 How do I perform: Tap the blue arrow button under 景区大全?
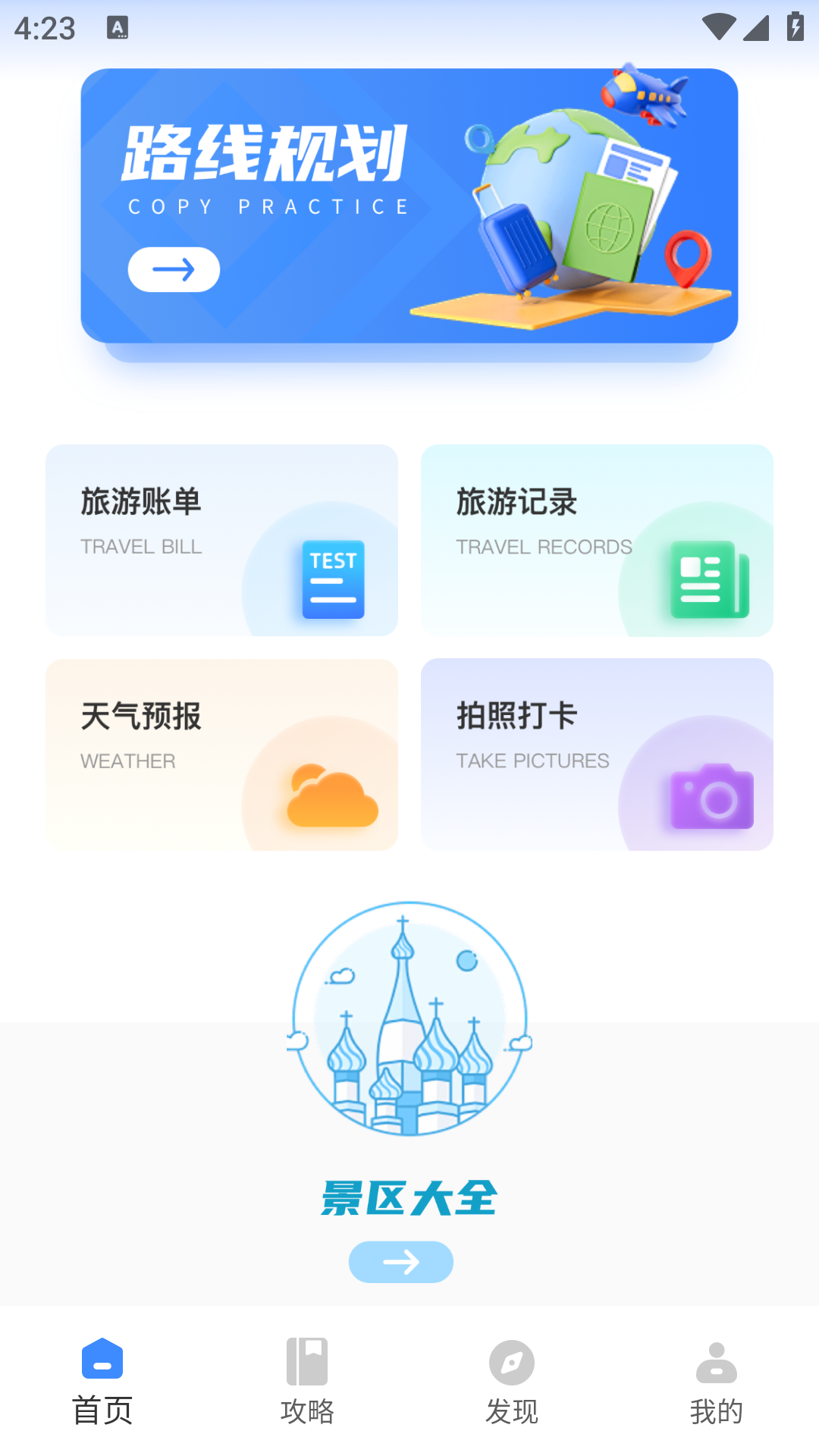click(x=401, y=1261)
